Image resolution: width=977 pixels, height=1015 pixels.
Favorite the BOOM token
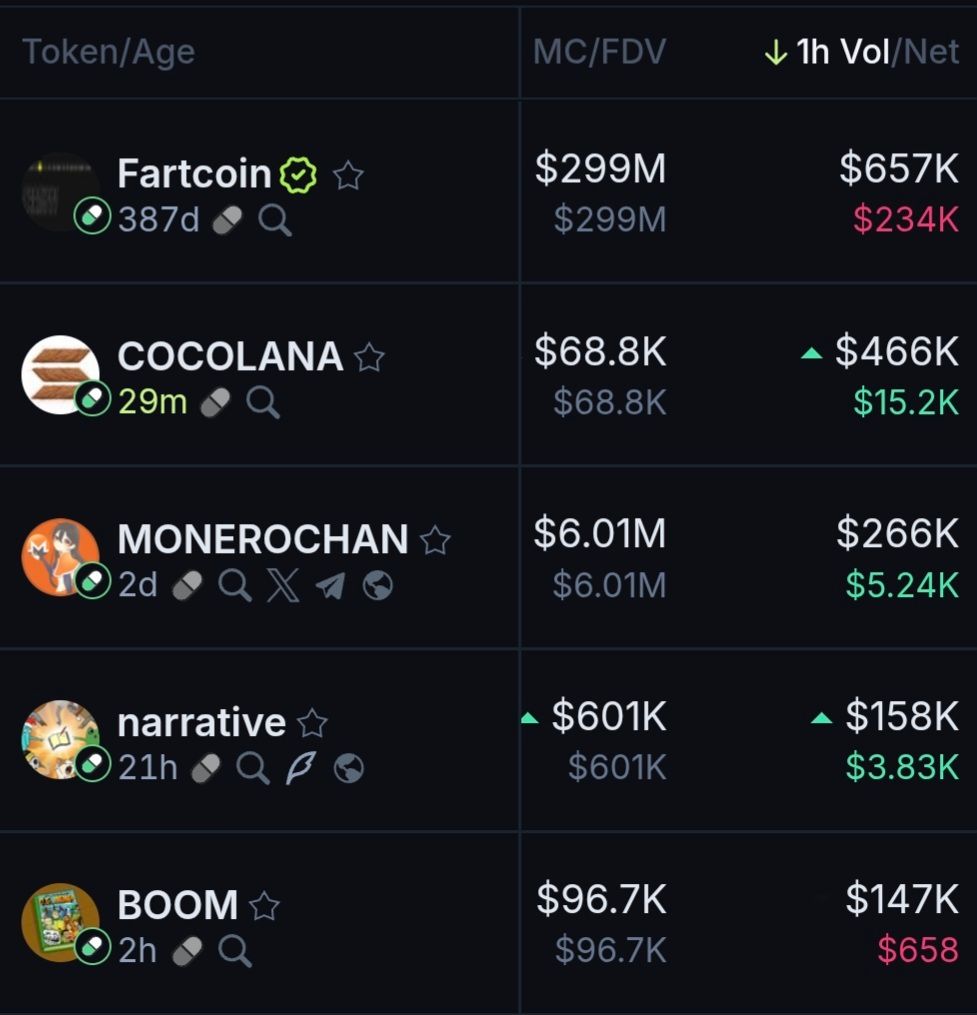[264, 906]
